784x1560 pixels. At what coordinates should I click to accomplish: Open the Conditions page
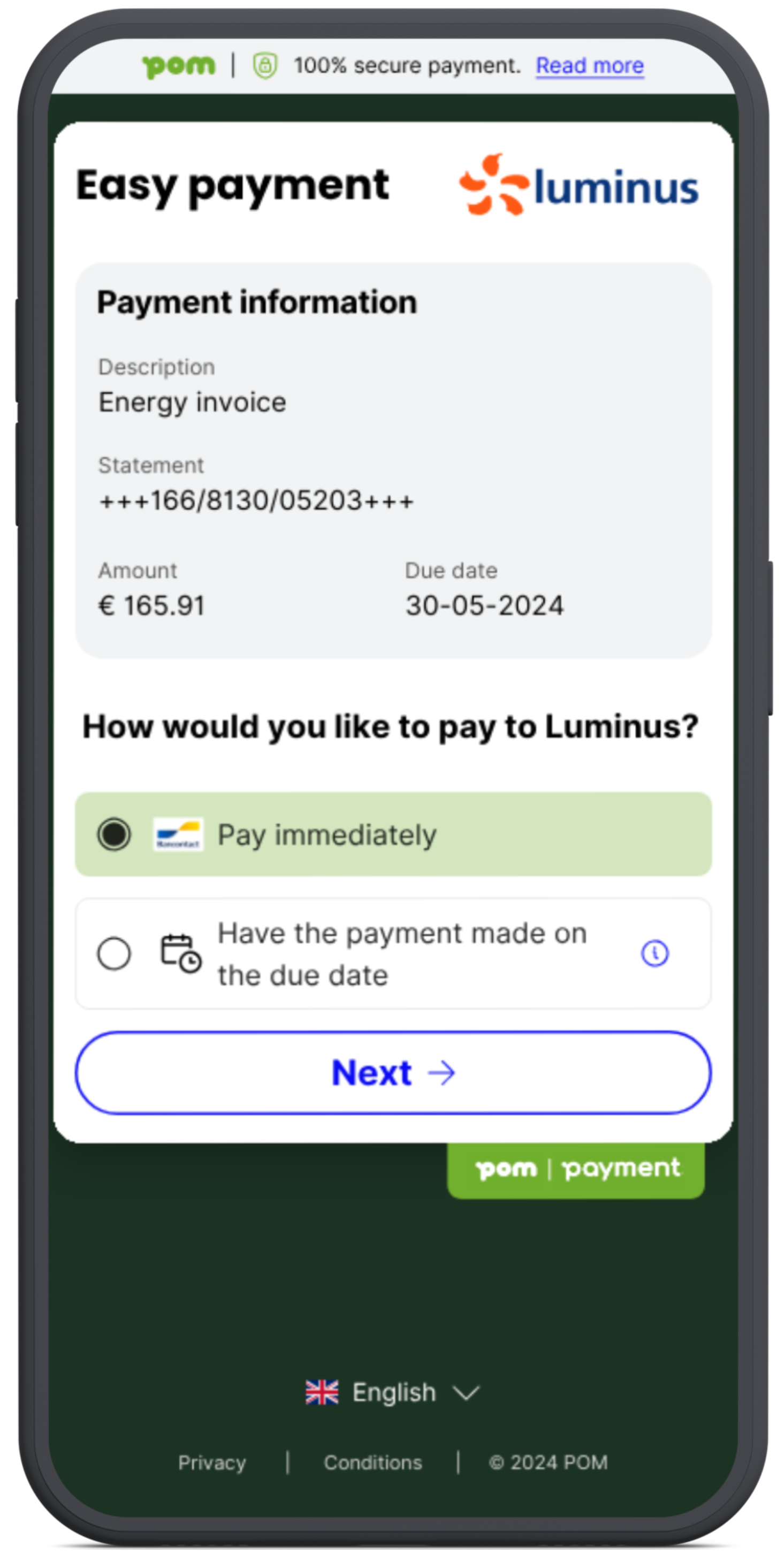point(373,1463)
